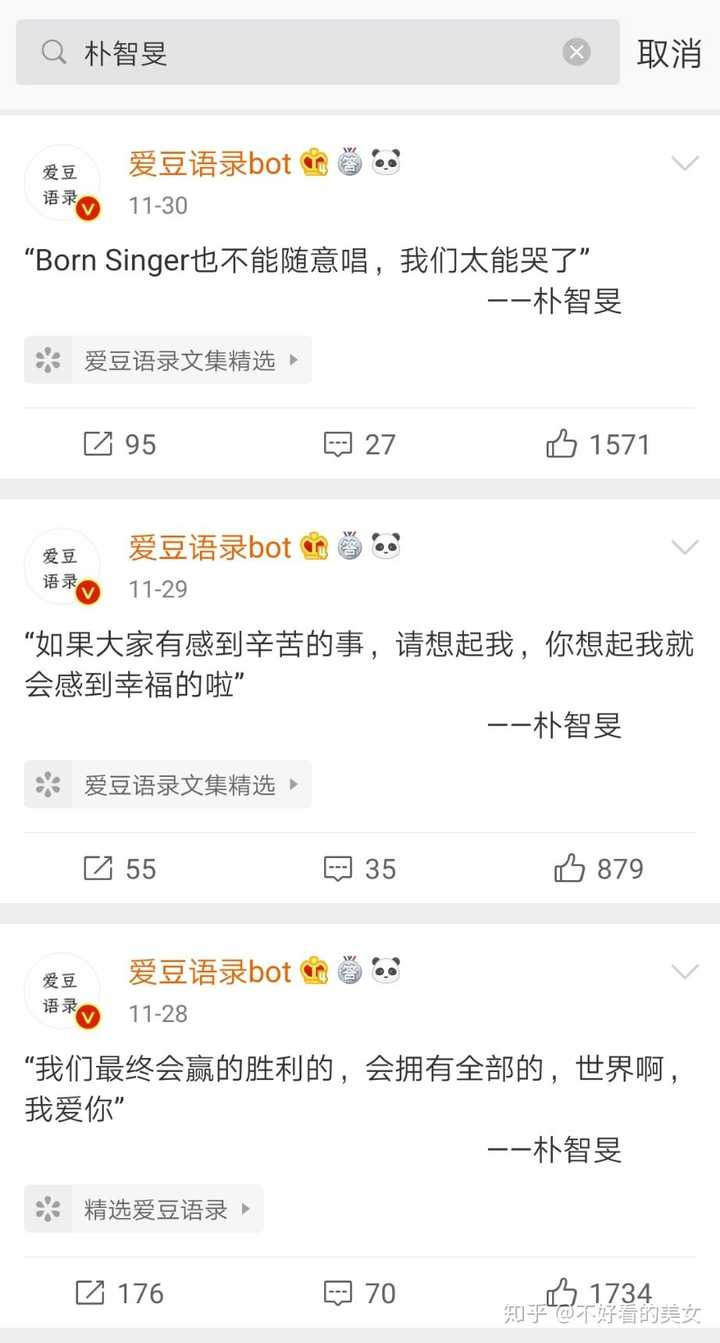Tap the repost icon showing 95
This screenshot has height=1343, width=720.
point(100,444)
